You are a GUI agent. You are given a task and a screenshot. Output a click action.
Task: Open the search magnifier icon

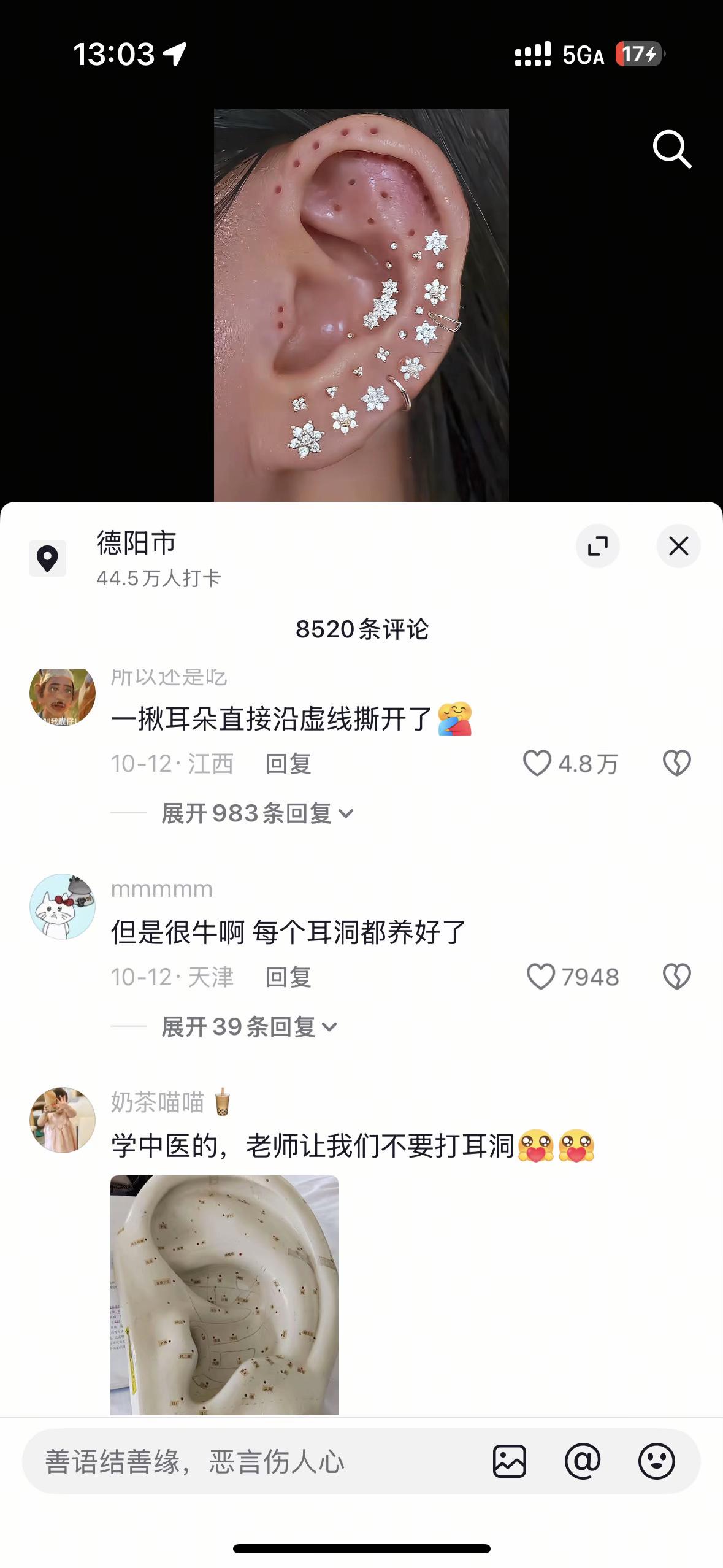672,149
